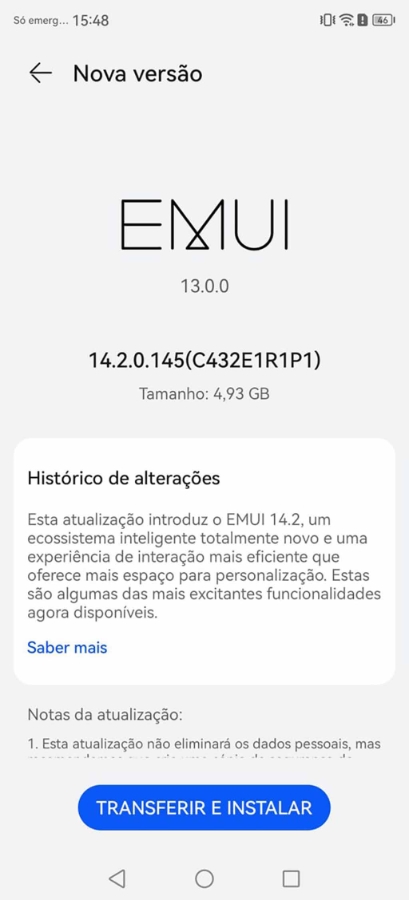Viewport: 409px width, 900px height.
Task: Open recent apps from navigation bar
Action: click(x=291, y=878)
